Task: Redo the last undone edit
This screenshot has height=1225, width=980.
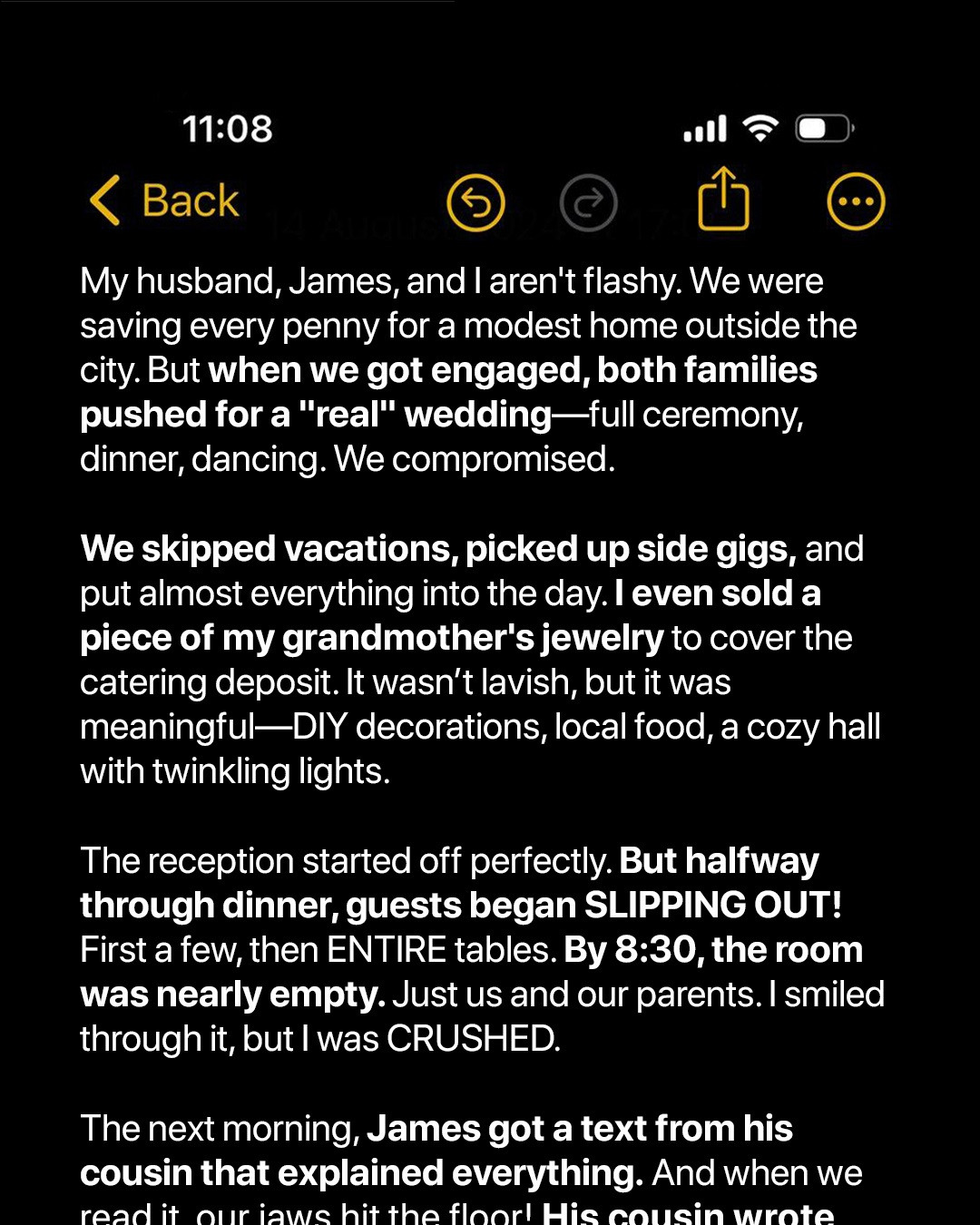Action: (589, 202)
